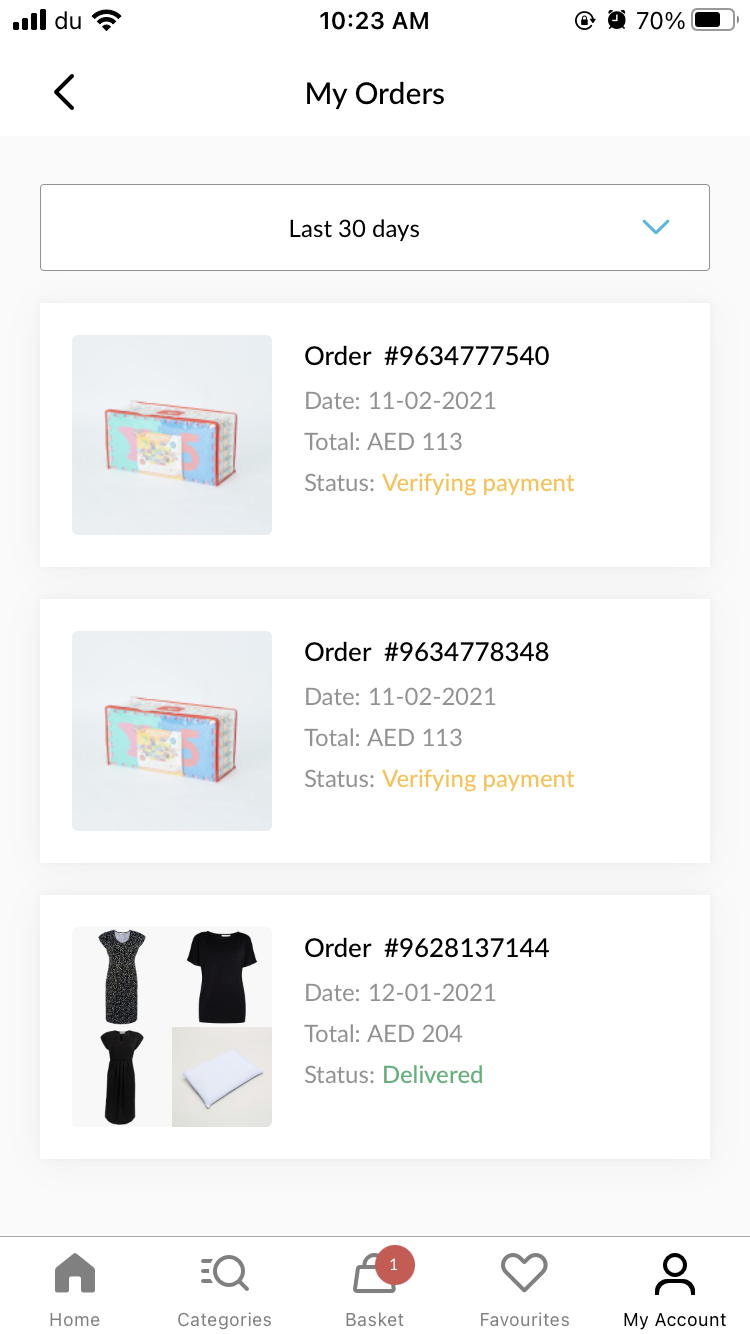
Task: View delivered order #9628137144
Action: tap(374, 1027)
